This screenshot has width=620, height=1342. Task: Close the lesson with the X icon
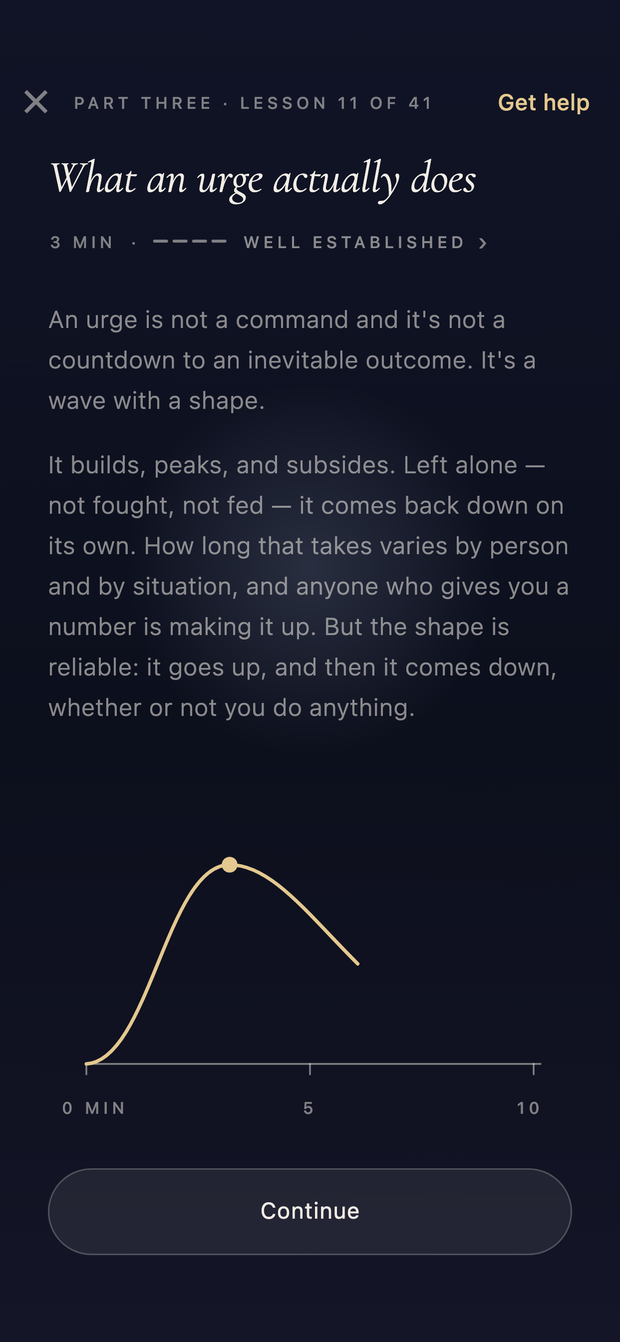(36, 102)
